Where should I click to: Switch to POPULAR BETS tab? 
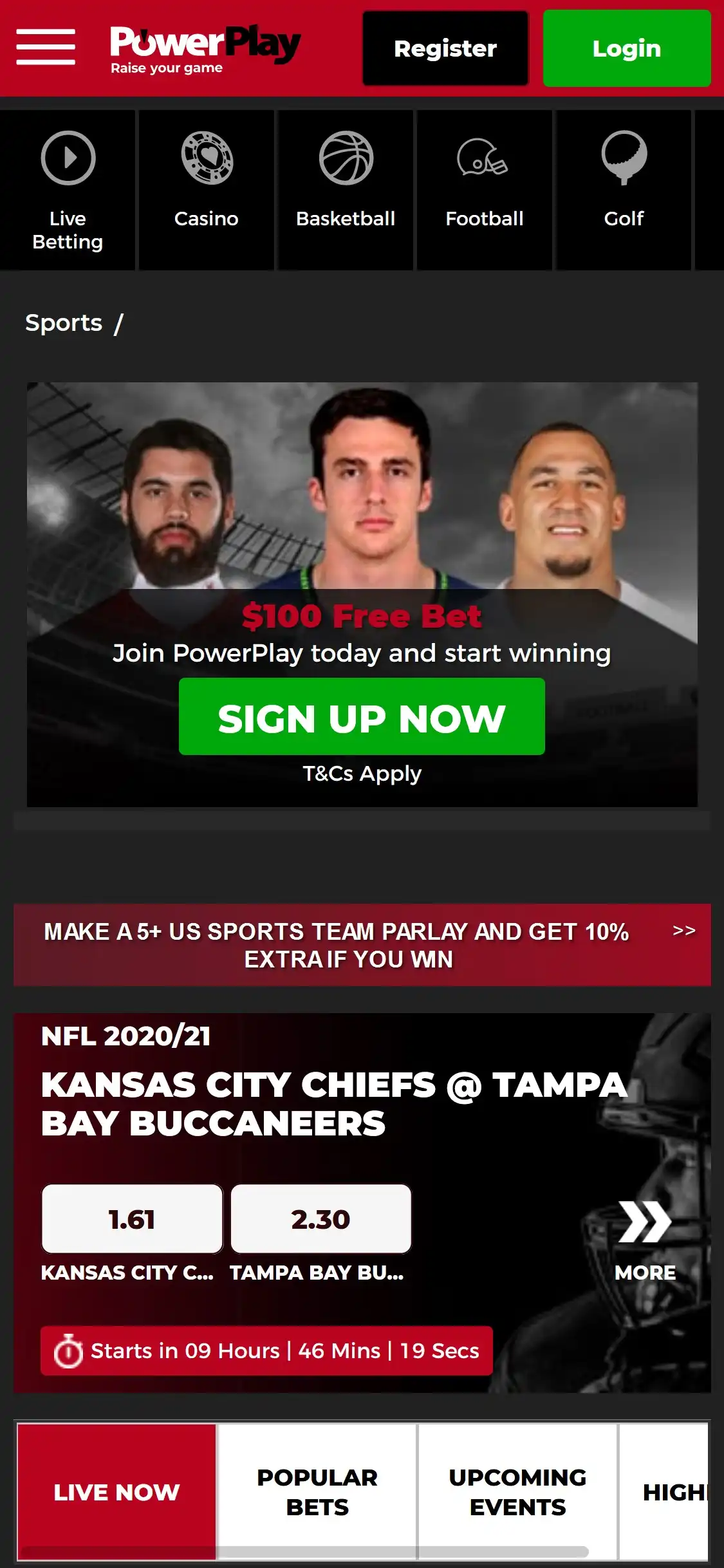tap(317, 1491)
